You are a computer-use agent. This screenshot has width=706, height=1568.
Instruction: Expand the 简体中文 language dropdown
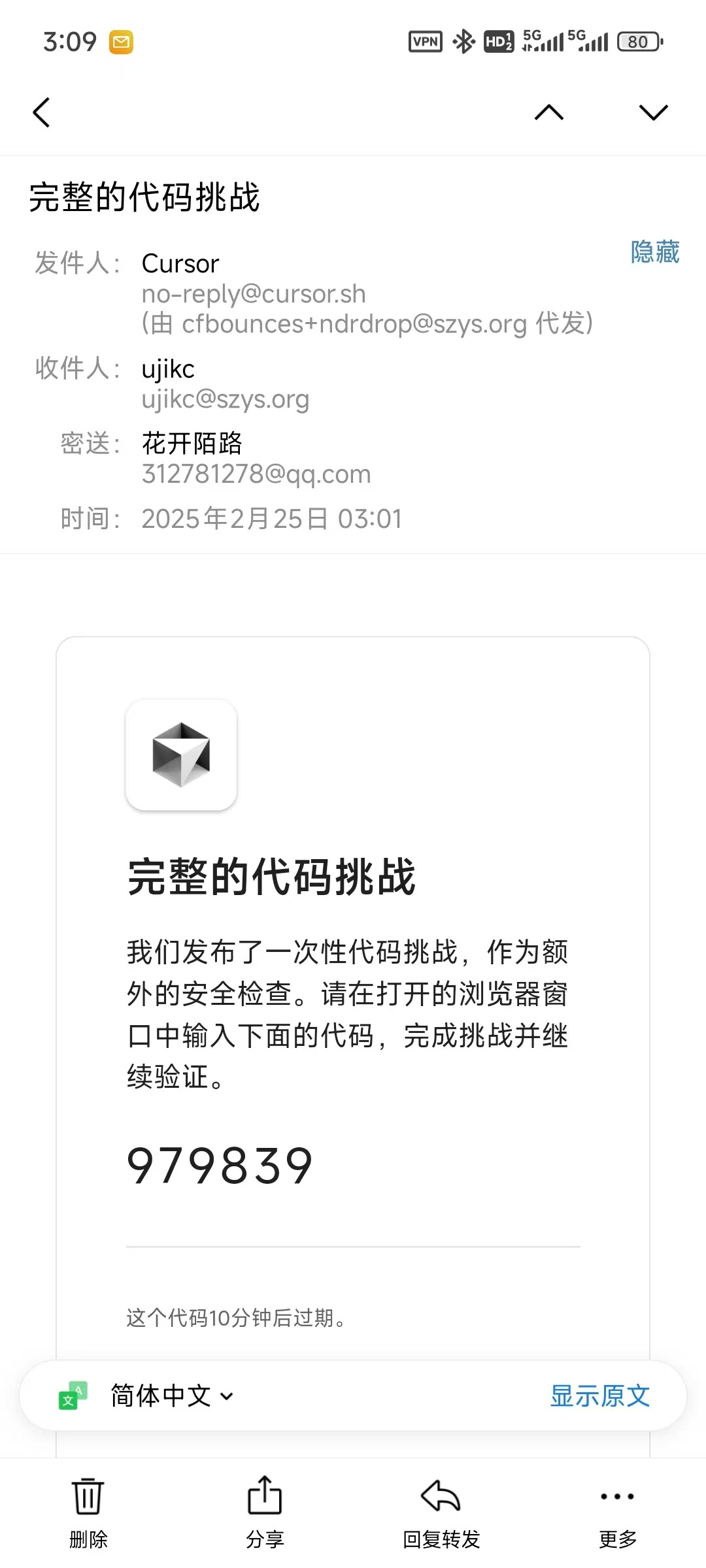click(x=172, y=1396)
